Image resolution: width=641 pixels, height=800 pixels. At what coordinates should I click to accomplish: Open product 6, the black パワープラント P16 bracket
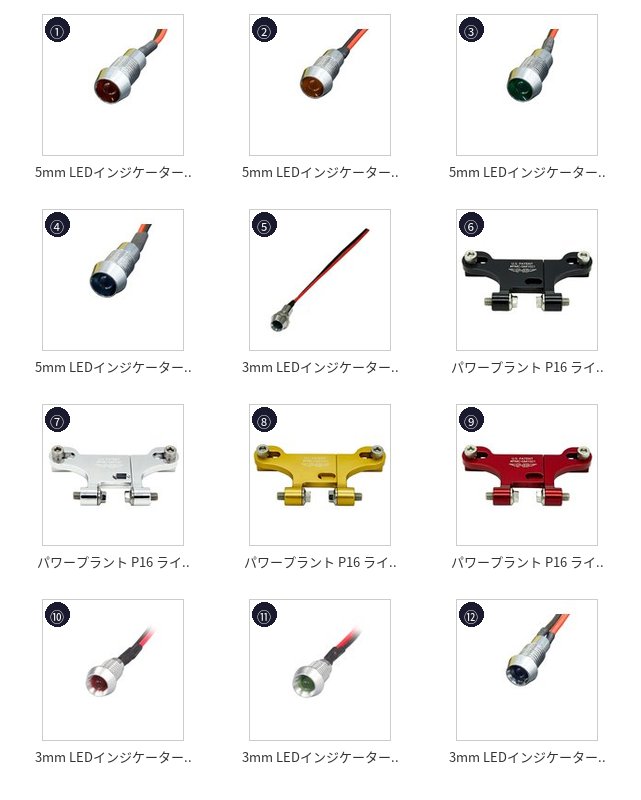tap(527, 280)
